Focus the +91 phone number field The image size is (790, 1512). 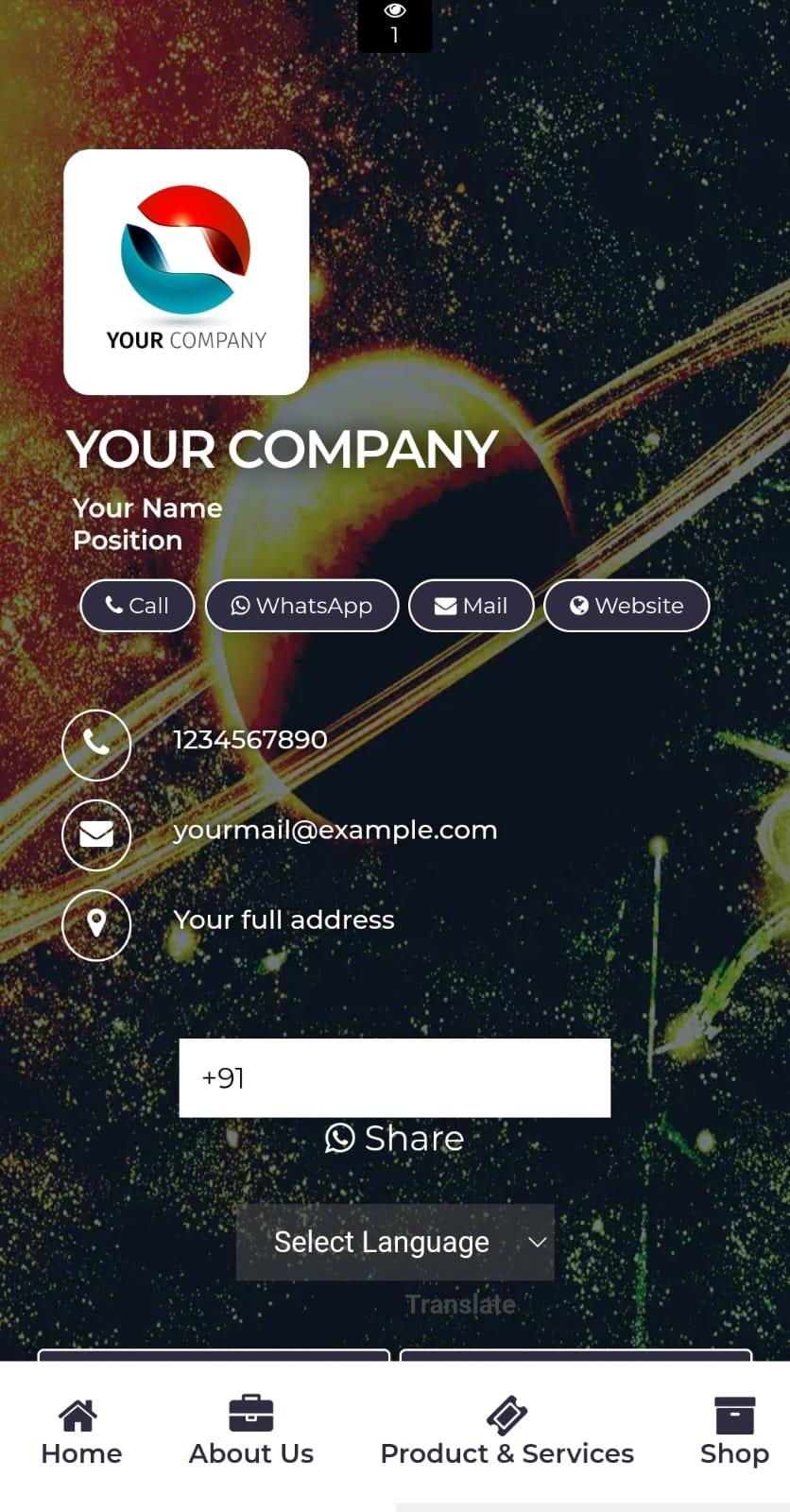(x=394, y=1078)
